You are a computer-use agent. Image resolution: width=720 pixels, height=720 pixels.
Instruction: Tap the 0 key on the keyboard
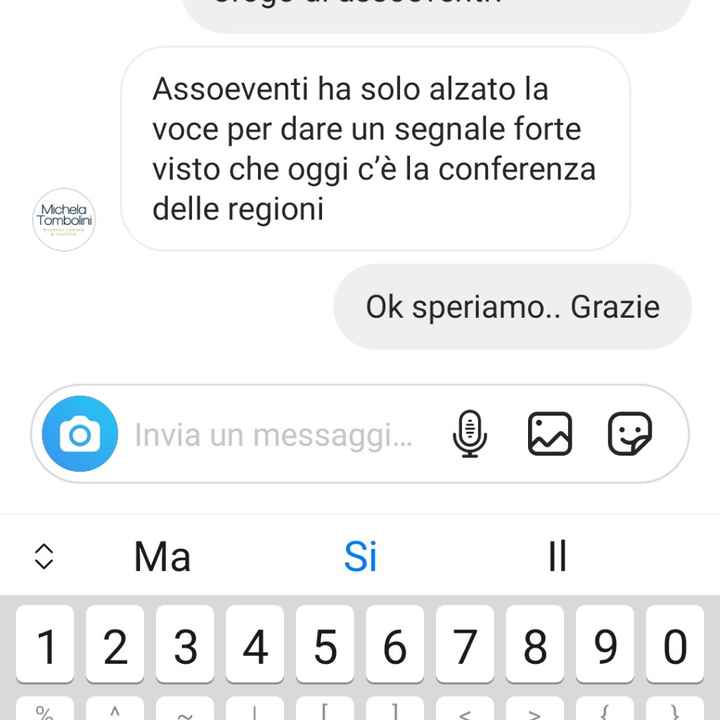pos(676,648)
